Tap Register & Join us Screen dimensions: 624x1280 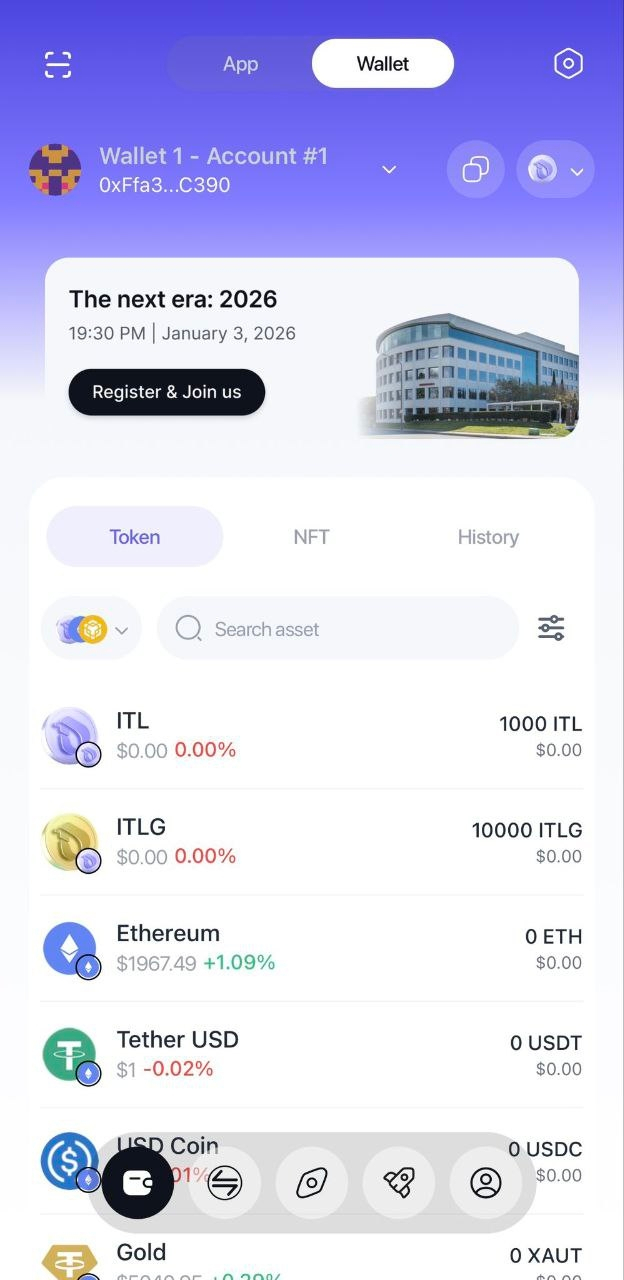click(x=167, y=392)
